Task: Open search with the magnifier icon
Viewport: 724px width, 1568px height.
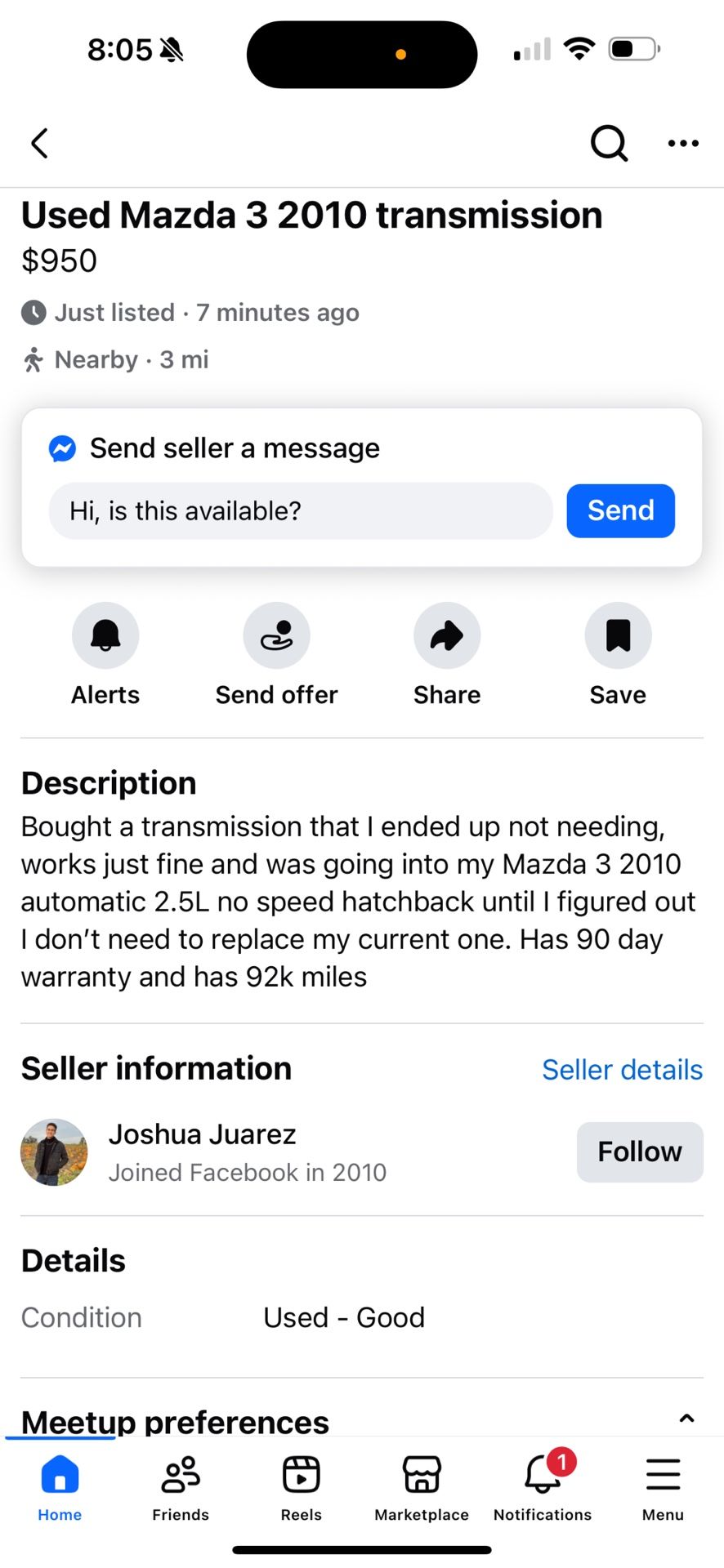Action: click(609, 143)
